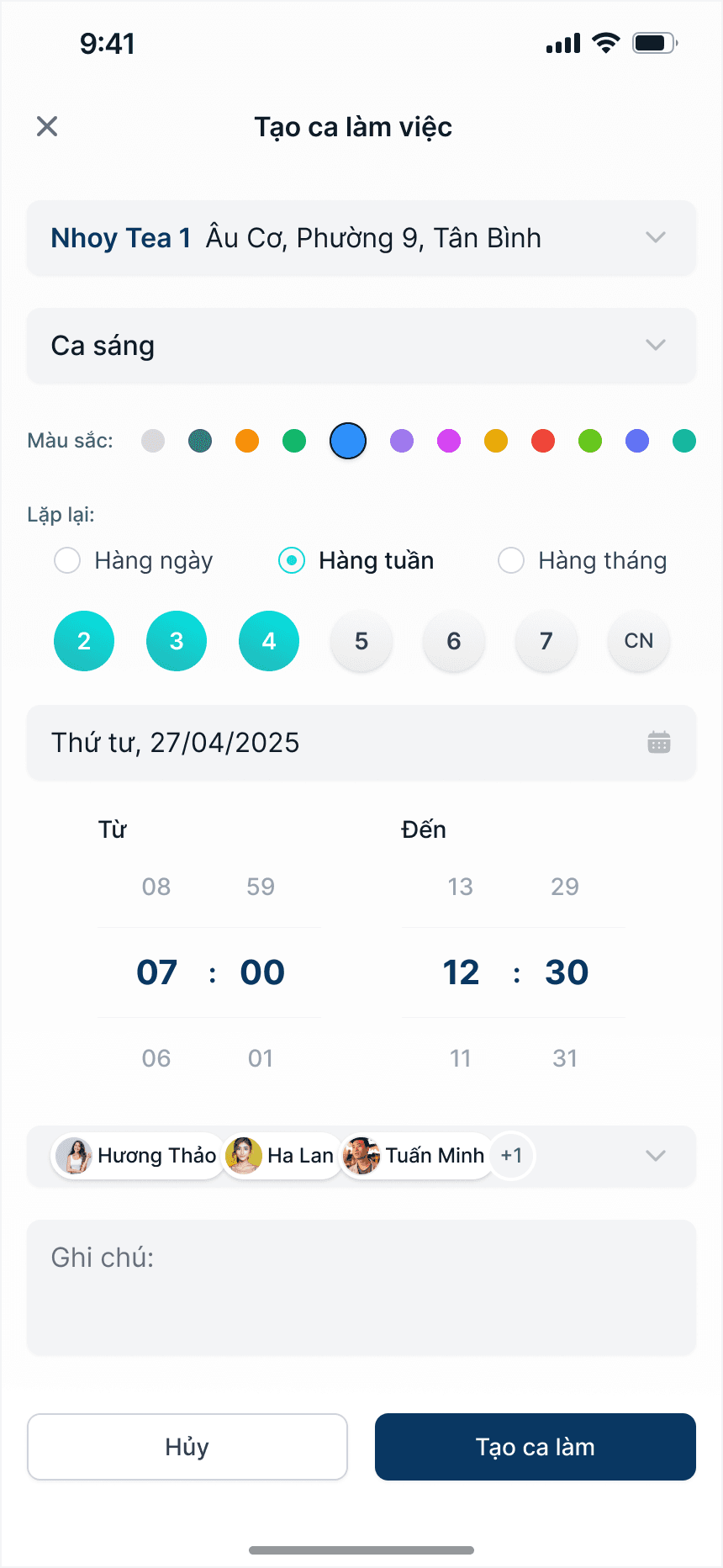Click the +1 badge to see more staff

point(511,1156)
